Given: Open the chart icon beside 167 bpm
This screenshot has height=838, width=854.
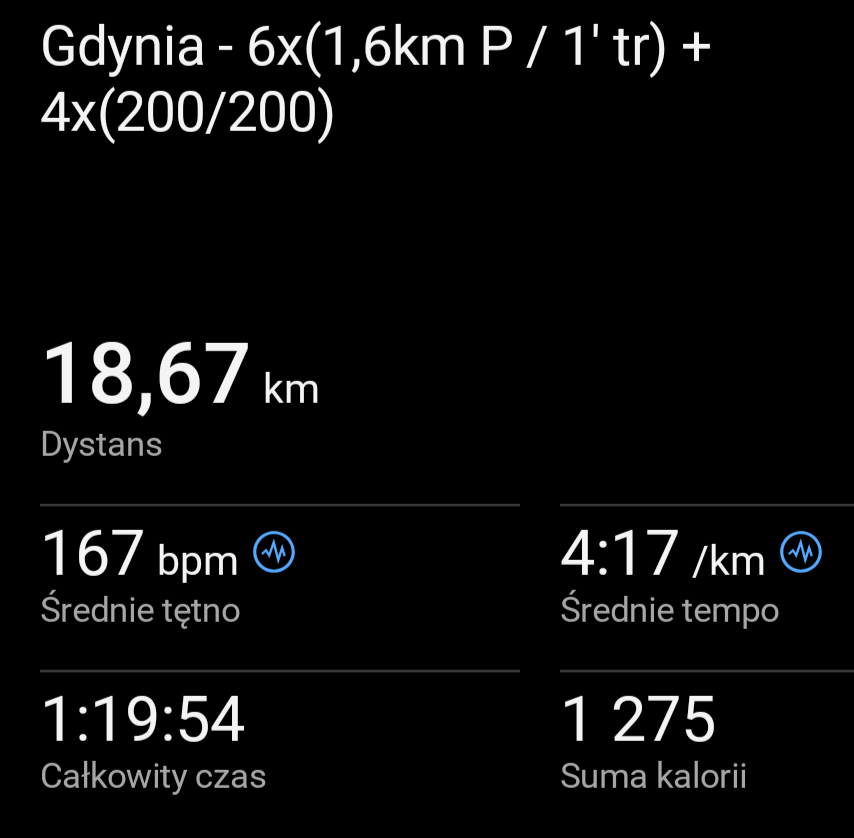Looking at the screenshot, I should point(274,552).
